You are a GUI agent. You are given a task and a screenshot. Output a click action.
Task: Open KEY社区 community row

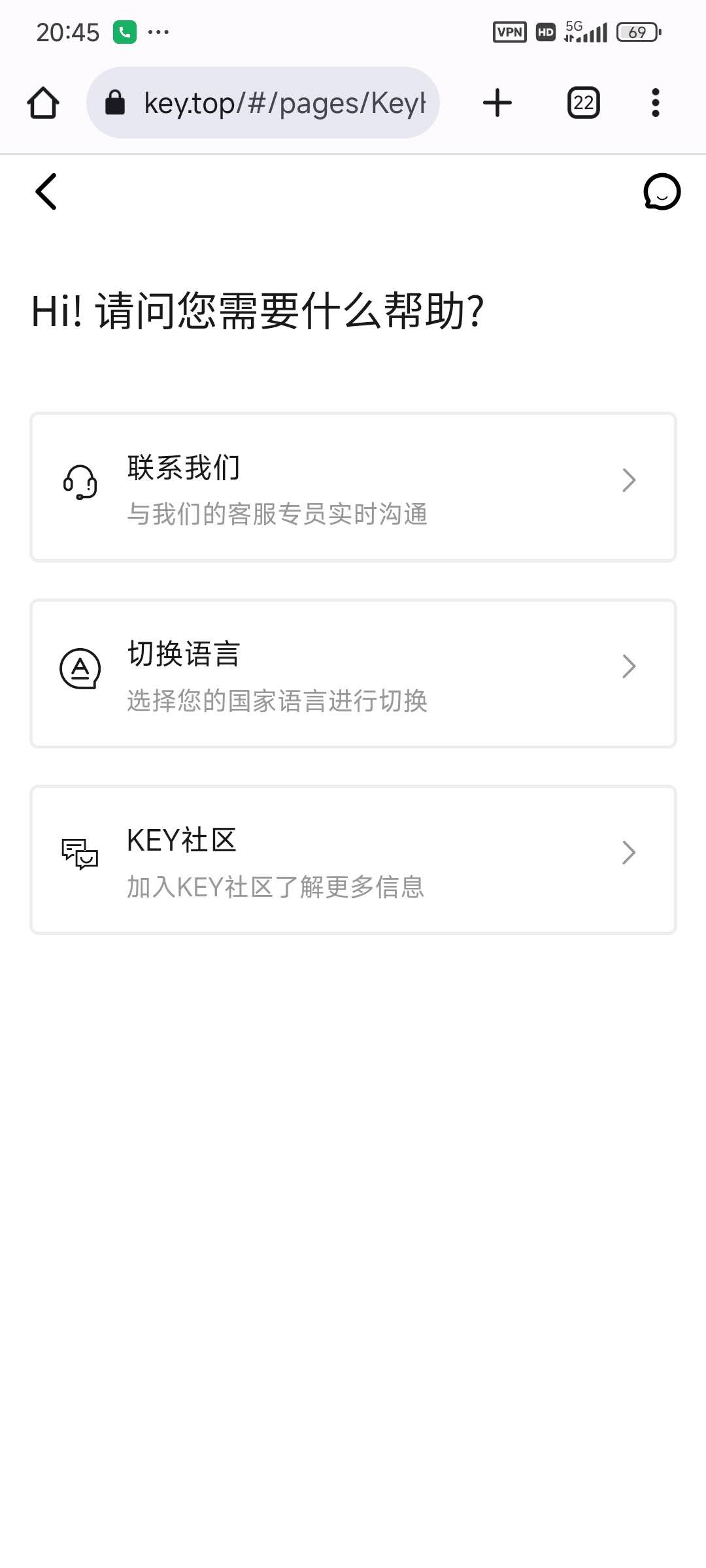click(353, 860)
